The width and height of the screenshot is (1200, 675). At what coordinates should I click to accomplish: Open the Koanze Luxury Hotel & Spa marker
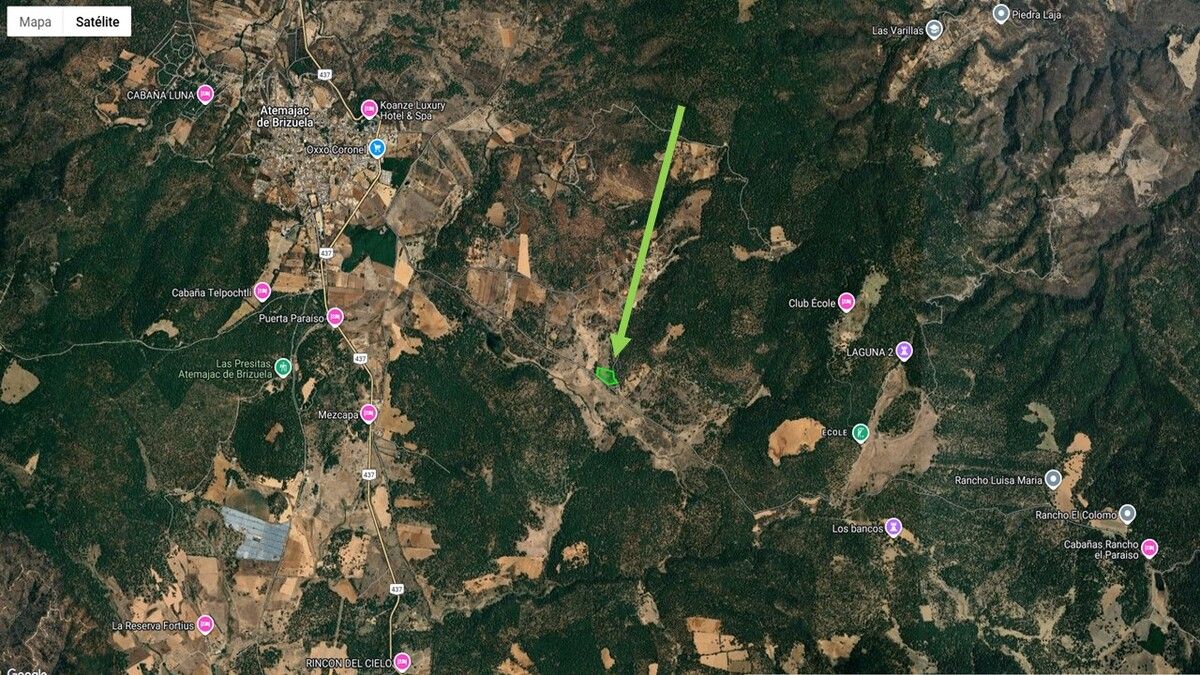point(369,108)
